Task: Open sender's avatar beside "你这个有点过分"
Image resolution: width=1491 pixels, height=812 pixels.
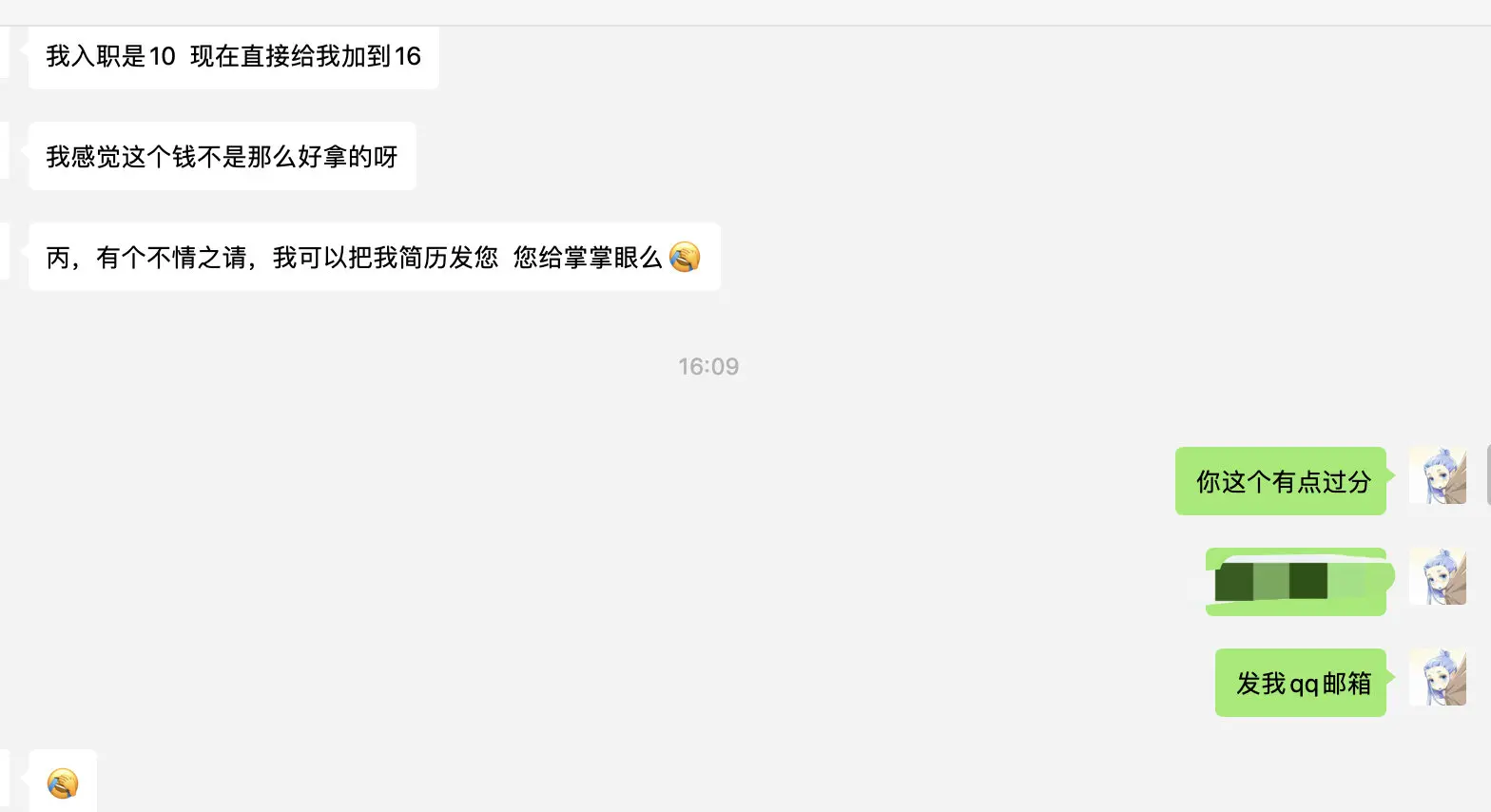Action: pyautogui.click(x=1437, y=475)
